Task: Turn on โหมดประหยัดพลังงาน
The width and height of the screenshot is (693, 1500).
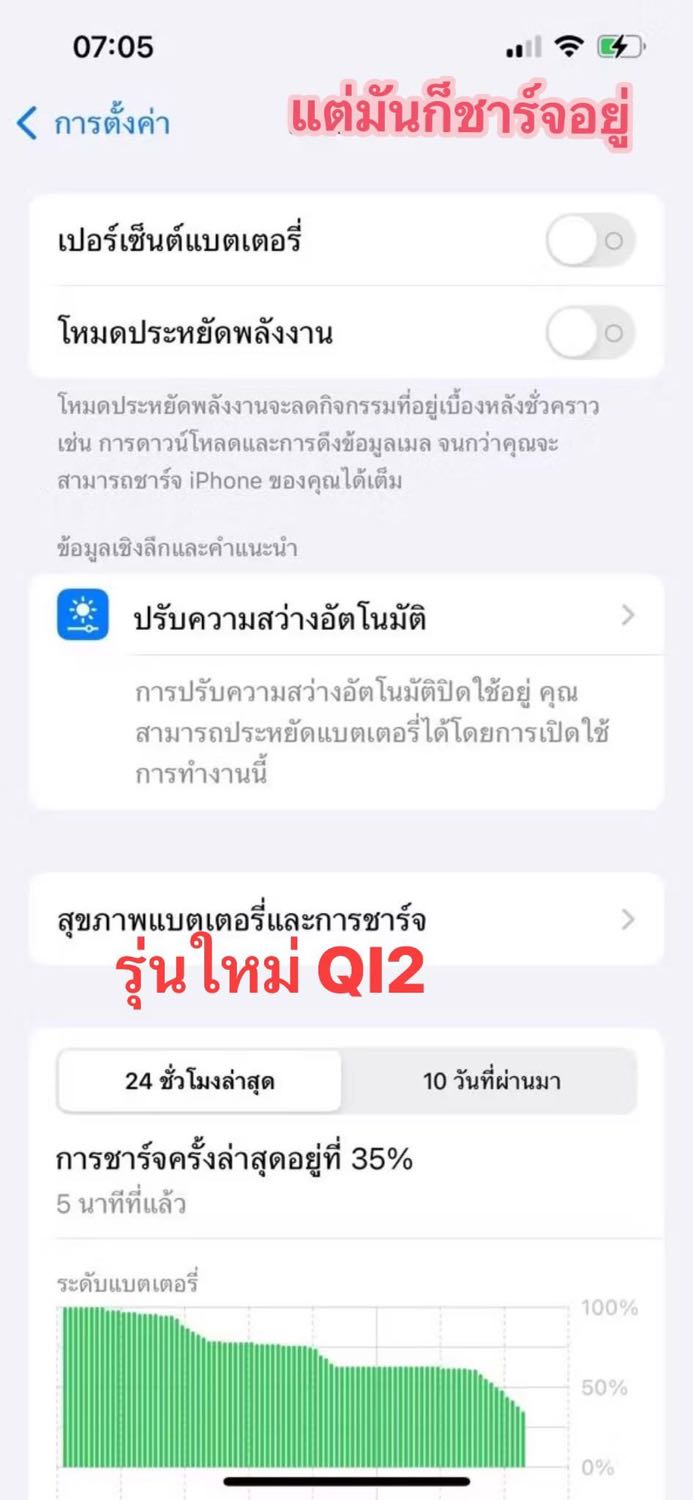Action: pyautogui.click(x=590, y=332)
